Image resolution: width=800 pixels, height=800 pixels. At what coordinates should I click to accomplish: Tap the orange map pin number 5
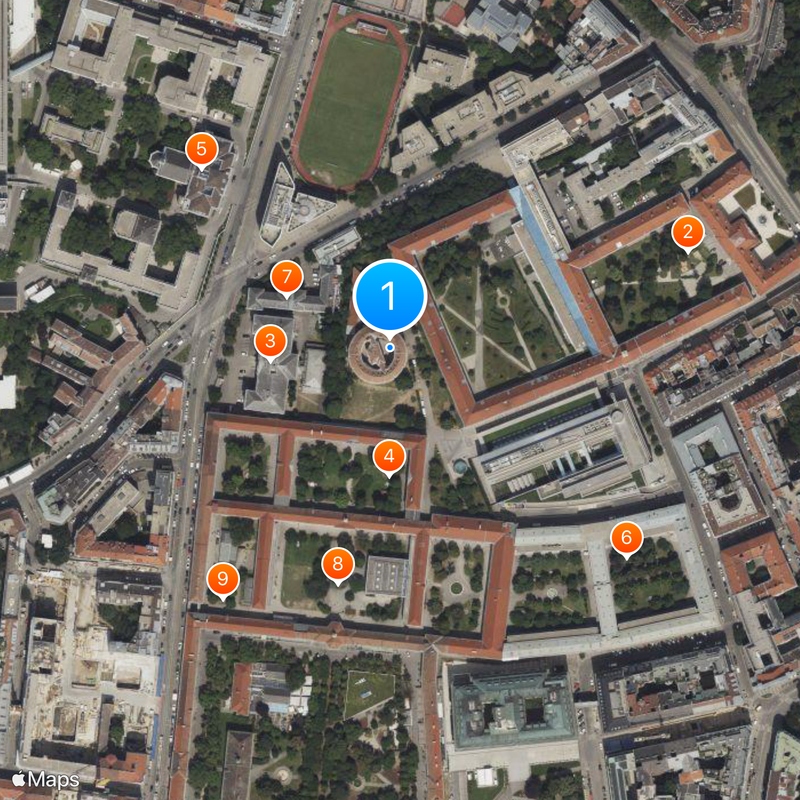(202, 150)
